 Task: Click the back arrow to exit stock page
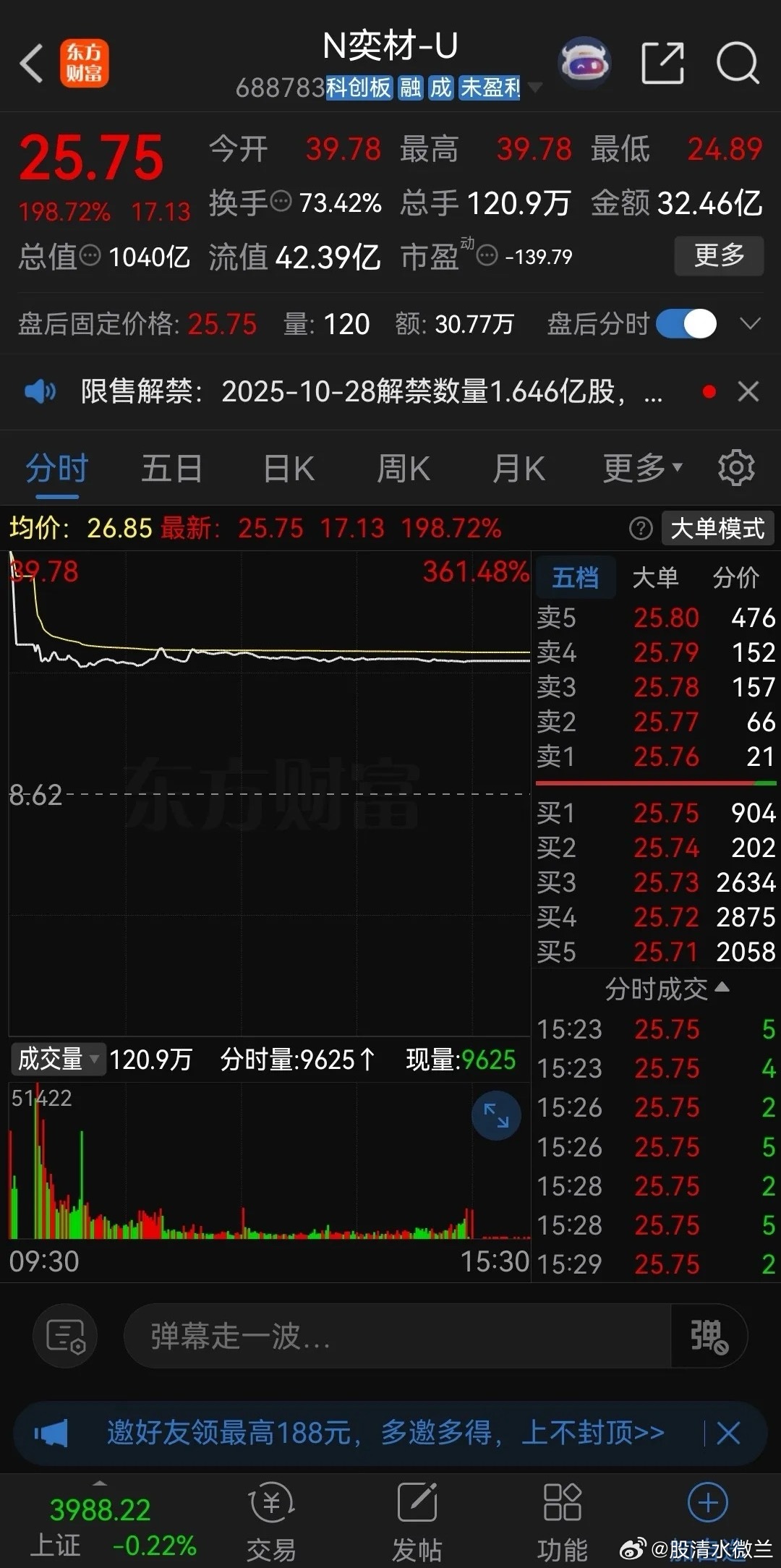pos(30,64)
